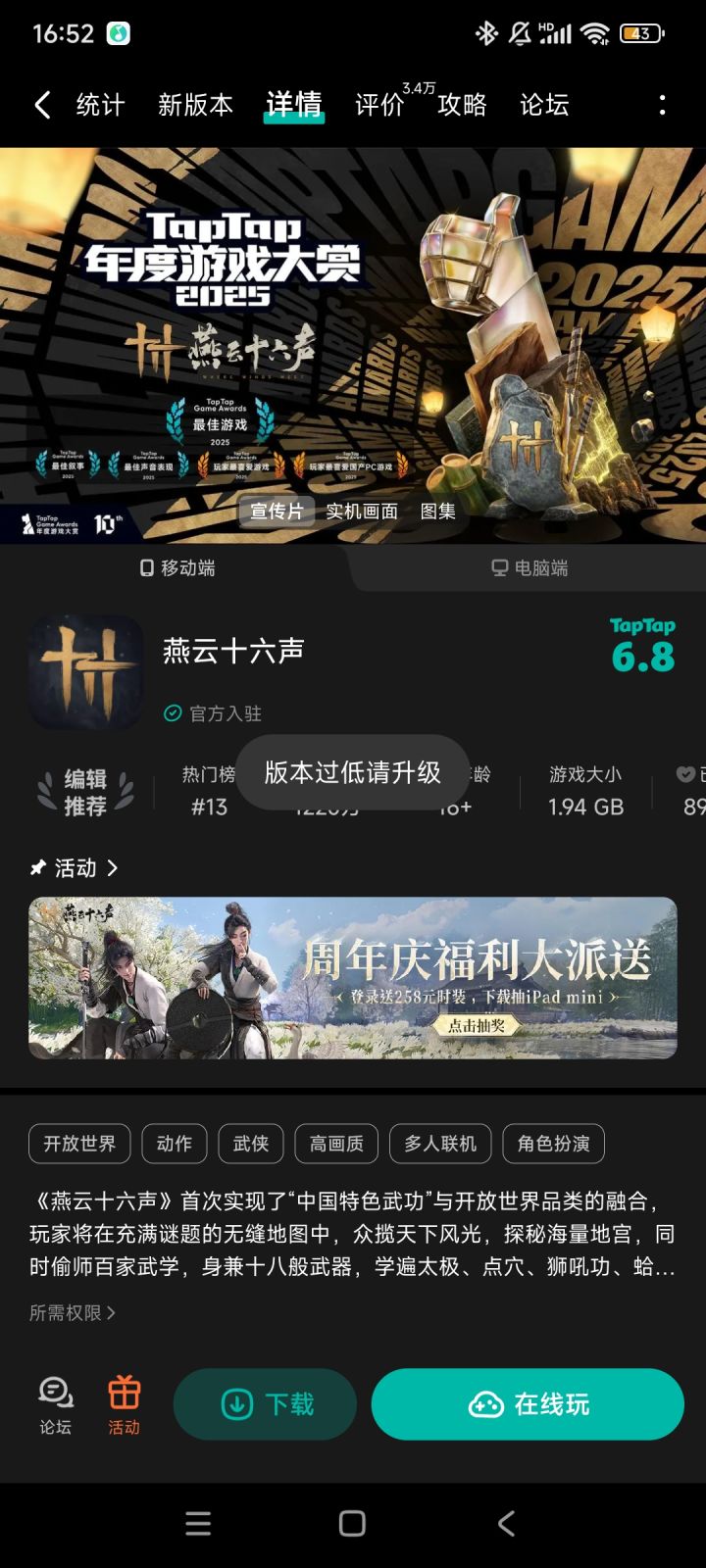Viewport: 706px width, 1568px height.
Task: Expand the 活动 section with its chevron
Action: [x=114, y=868]
